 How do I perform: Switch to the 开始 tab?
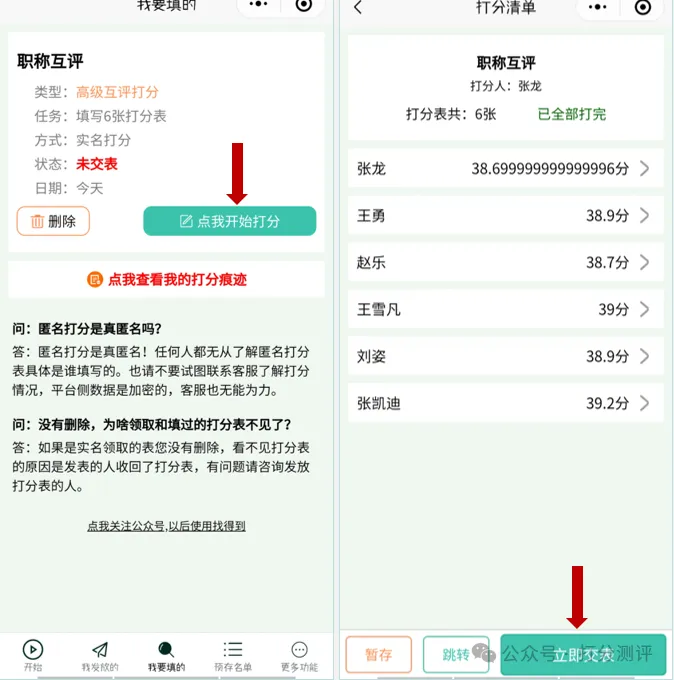point(33,655)
